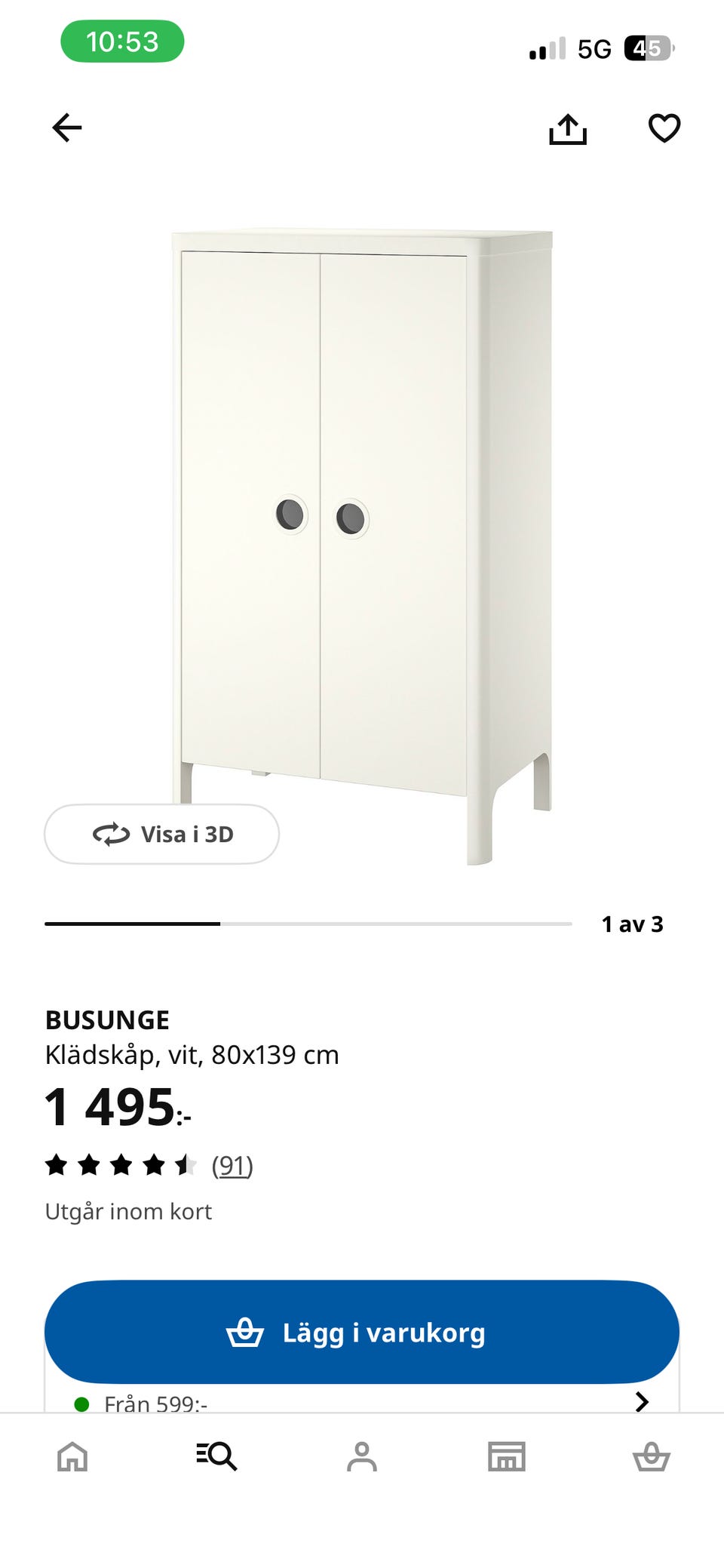Activate the 3D view rotation icon
Screen dimensions: 724x1568
110,835
